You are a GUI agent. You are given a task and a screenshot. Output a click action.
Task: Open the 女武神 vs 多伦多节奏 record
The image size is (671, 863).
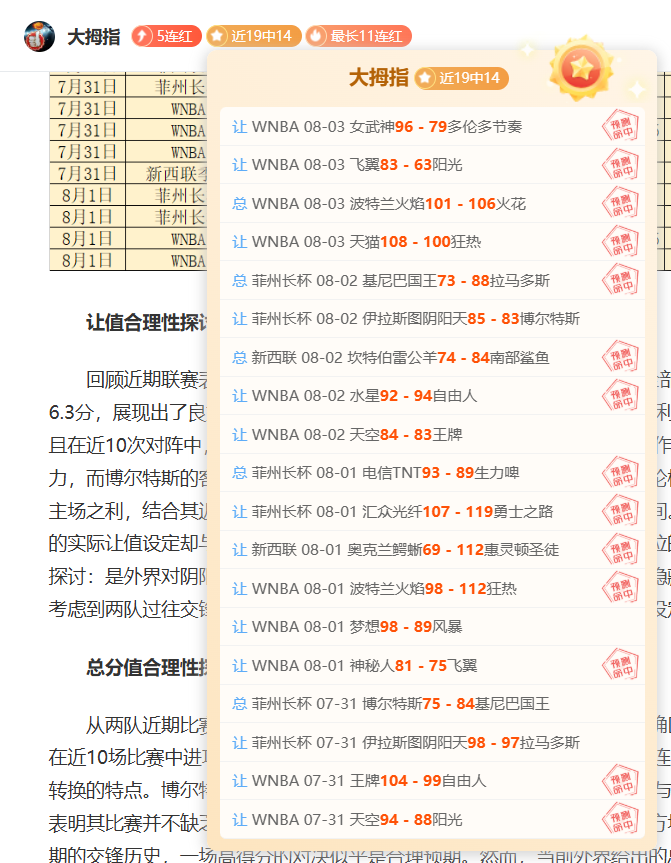pyautogui.click(x=432, y=127)
